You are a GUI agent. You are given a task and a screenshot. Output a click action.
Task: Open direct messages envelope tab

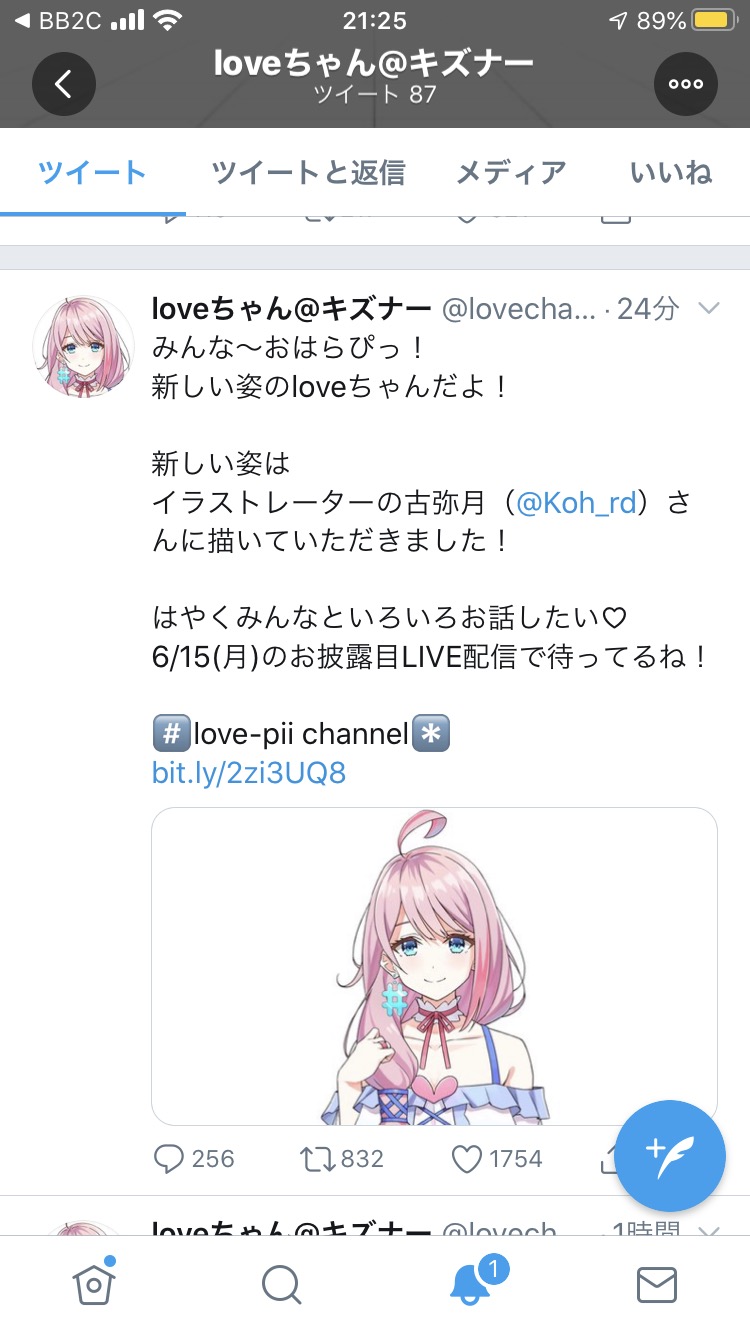coord(657,1285)
